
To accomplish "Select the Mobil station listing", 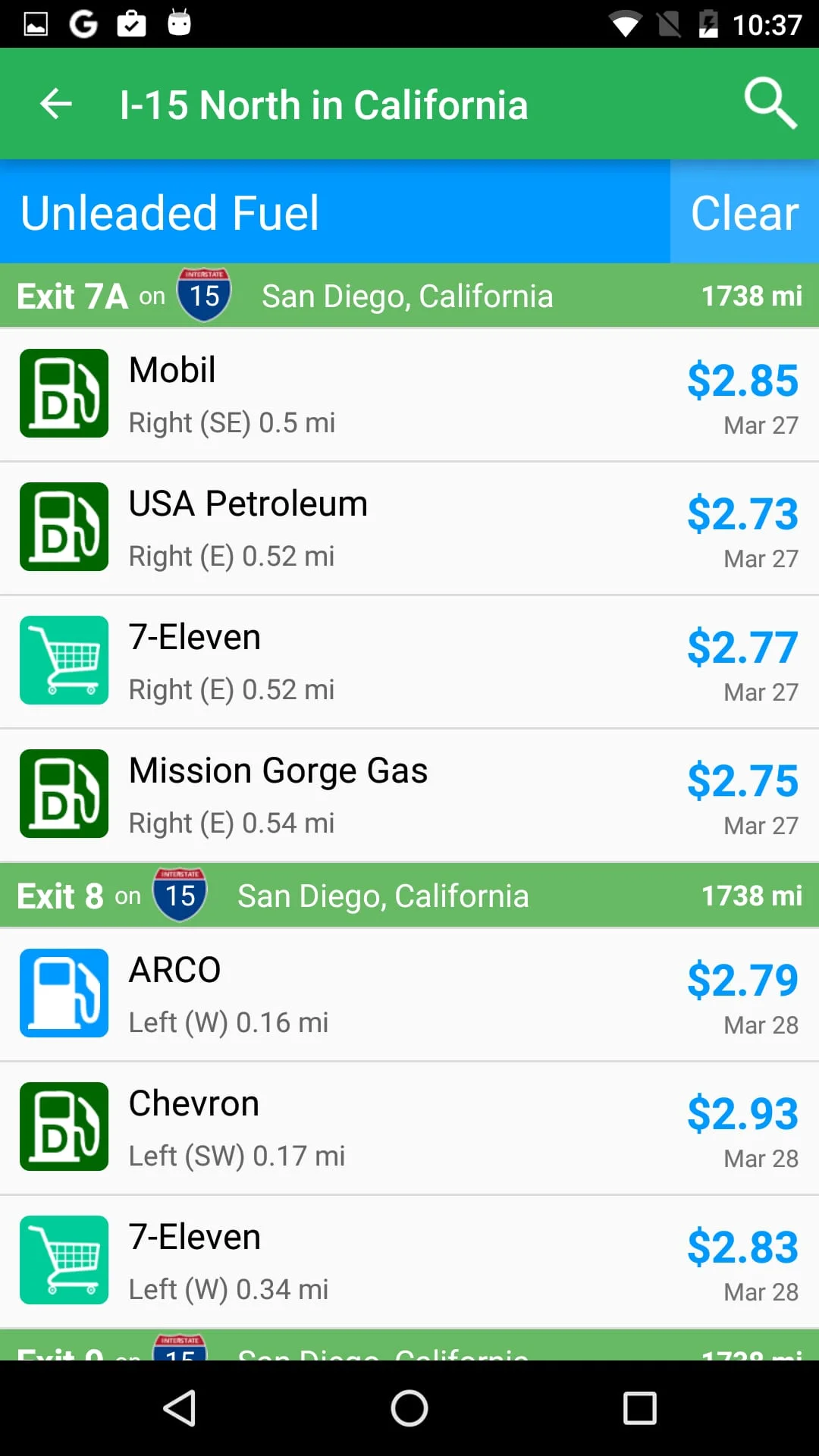I will pos(409,394).
